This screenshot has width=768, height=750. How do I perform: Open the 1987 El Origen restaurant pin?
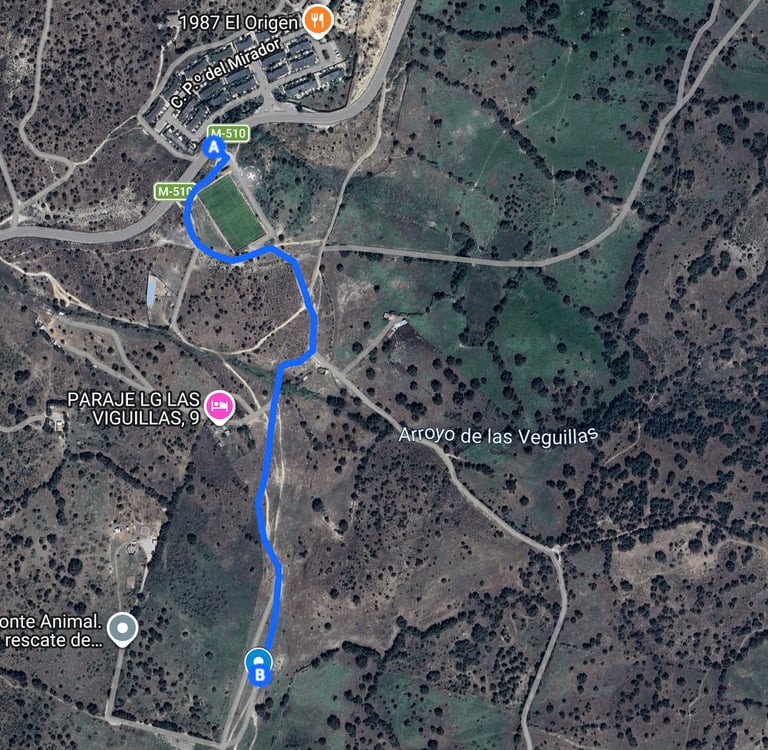click(318, 19)
